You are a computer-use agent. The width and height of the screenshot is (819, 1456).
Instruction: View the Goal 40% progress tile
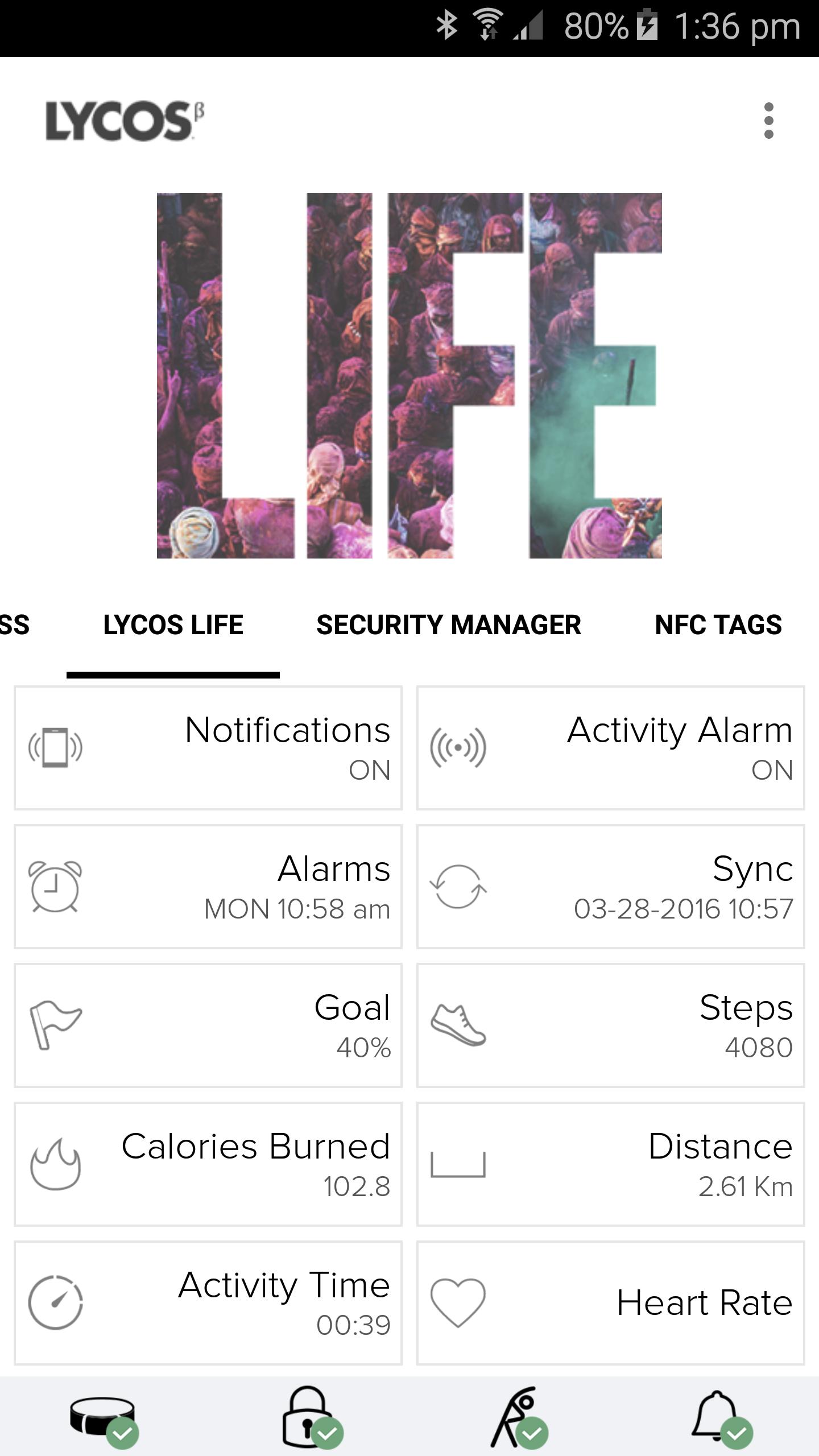pyautogui.click(x=208, y=1029)
